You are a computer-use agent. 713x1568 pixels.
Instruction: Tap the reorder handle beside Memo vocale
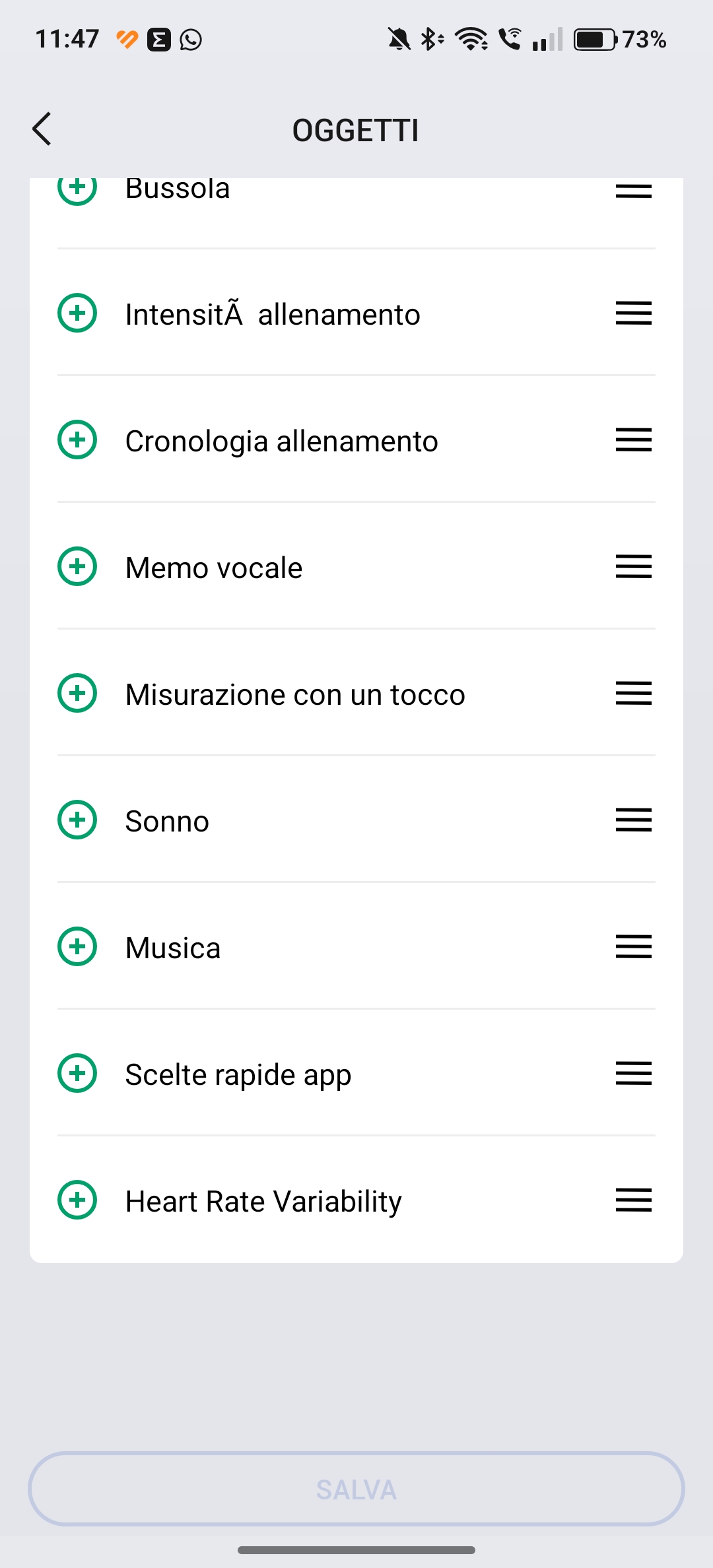click(x=634, y=566)
